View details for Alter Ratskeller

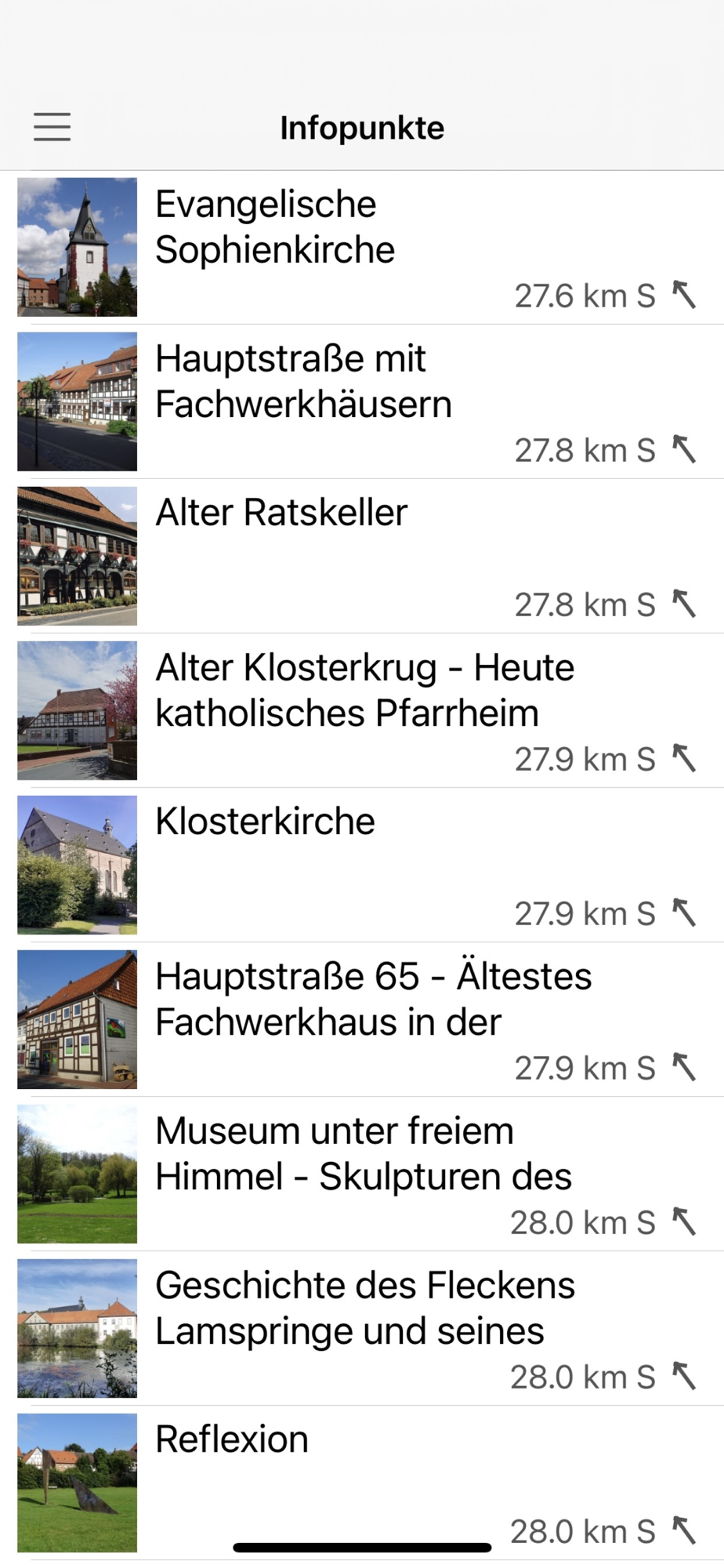[362, 556]
